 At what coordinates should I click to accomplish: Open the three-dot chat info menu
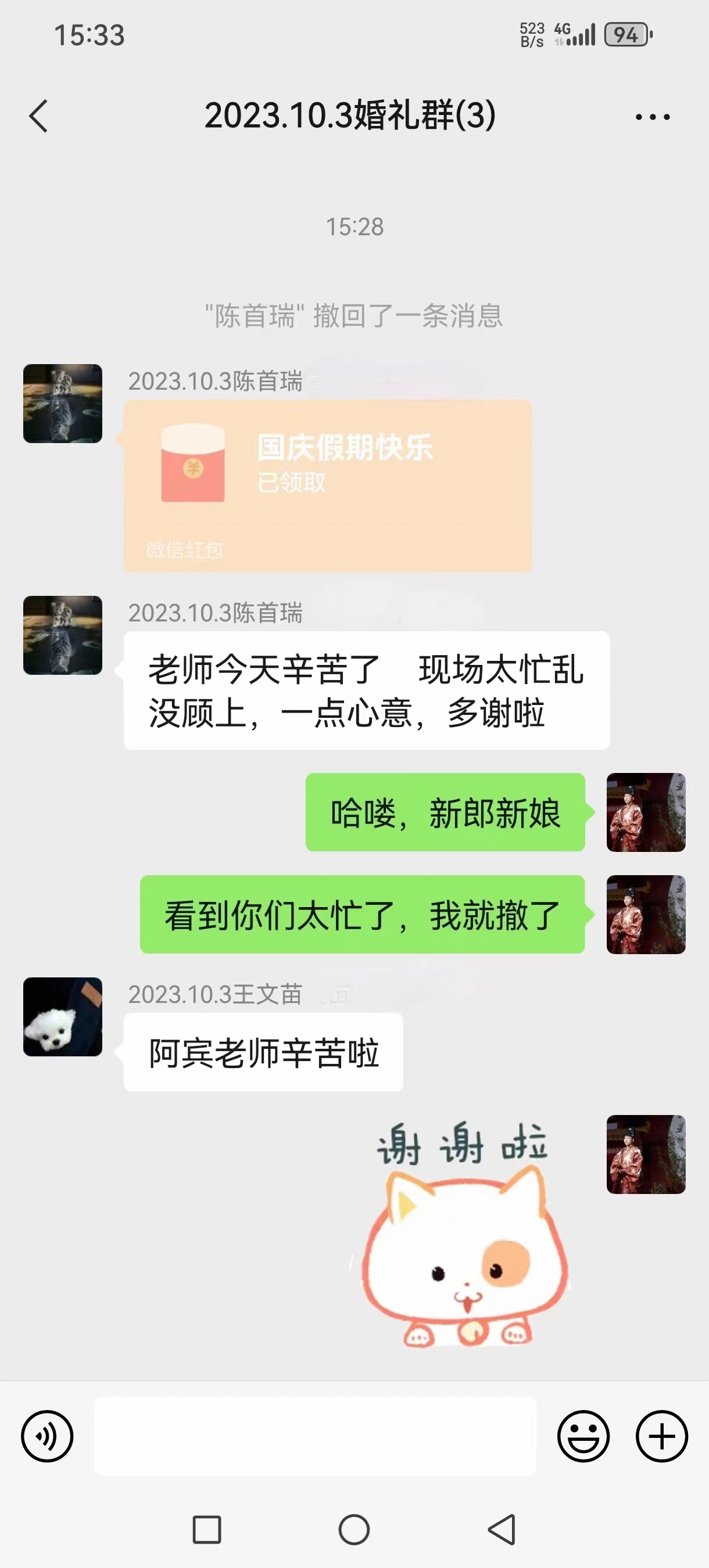(653, 116)
